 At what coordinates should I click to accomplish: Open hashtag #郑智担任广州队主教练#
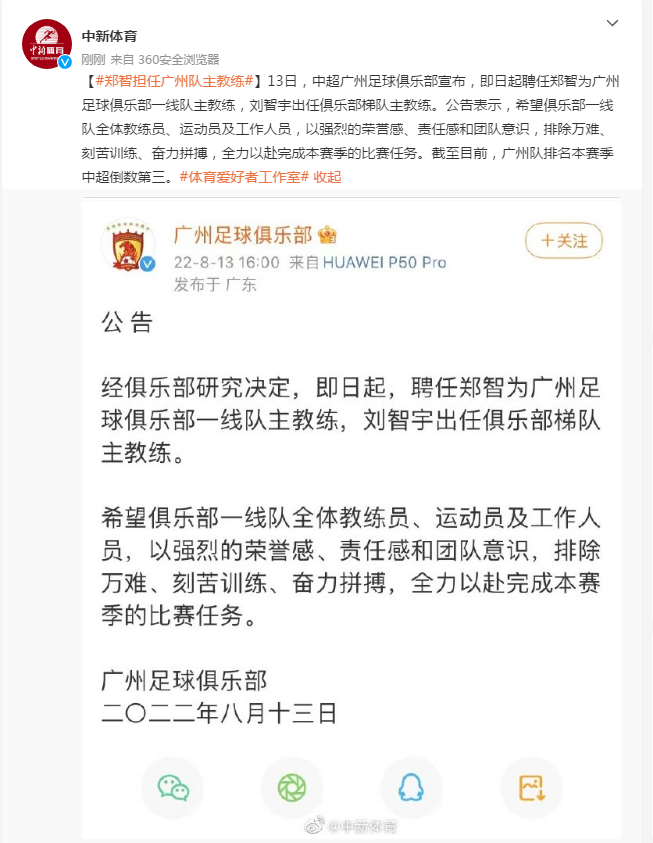176,80
